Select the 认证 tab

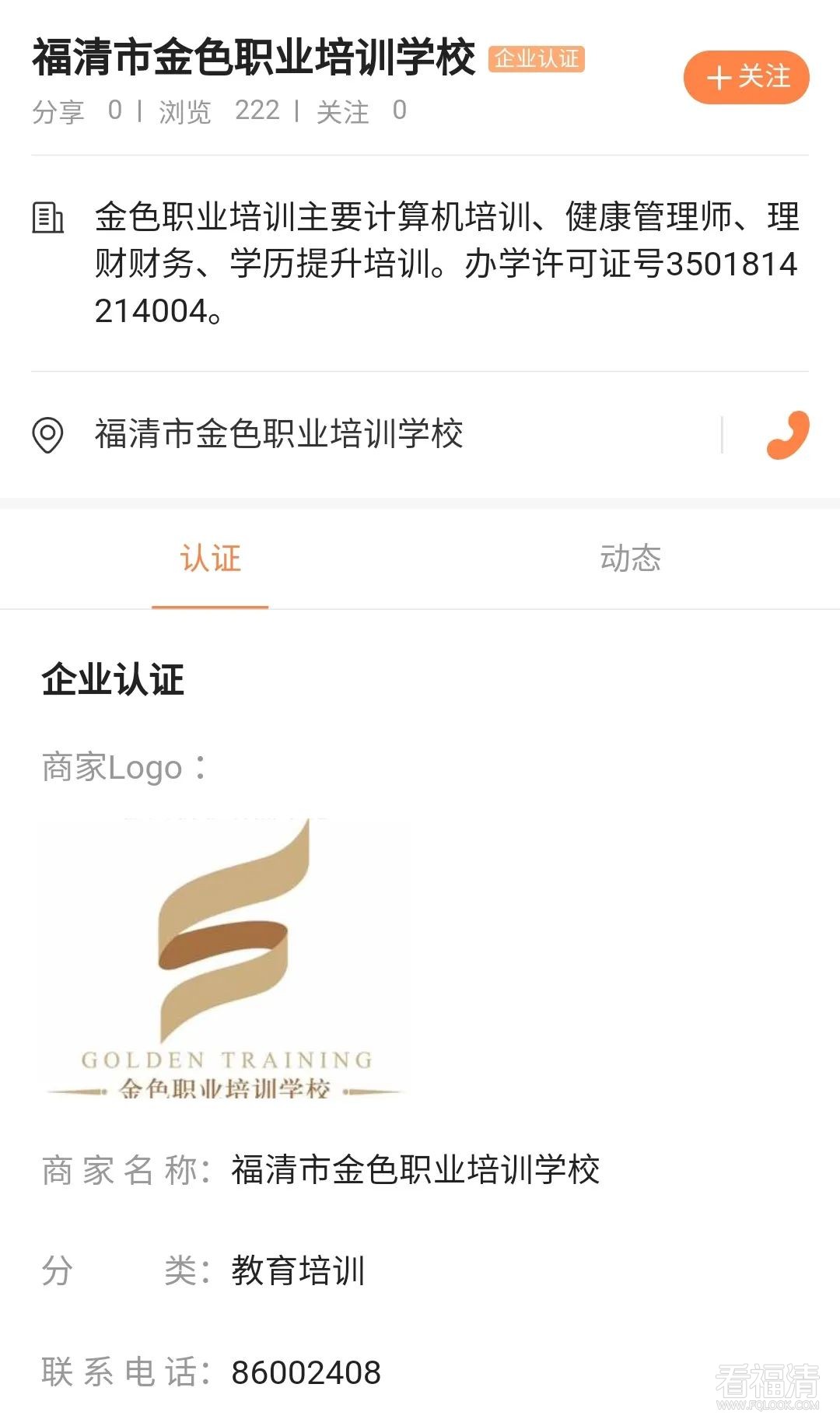tap(210, 559)
